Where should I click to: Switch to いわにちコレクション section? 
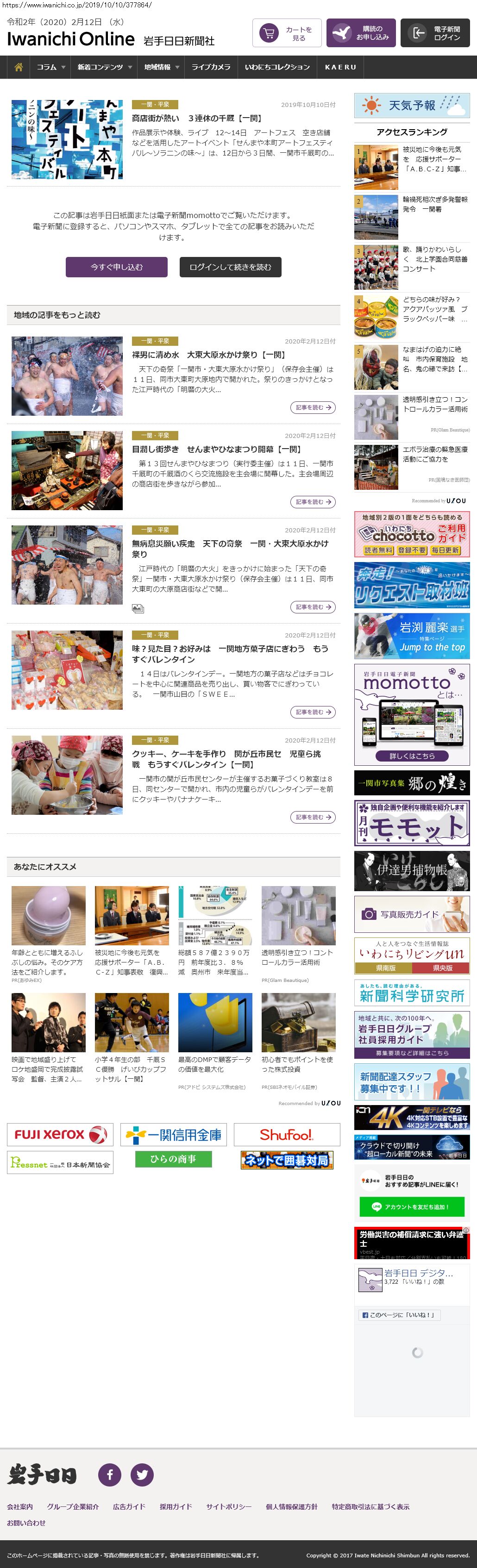click(x=277, y=68)
